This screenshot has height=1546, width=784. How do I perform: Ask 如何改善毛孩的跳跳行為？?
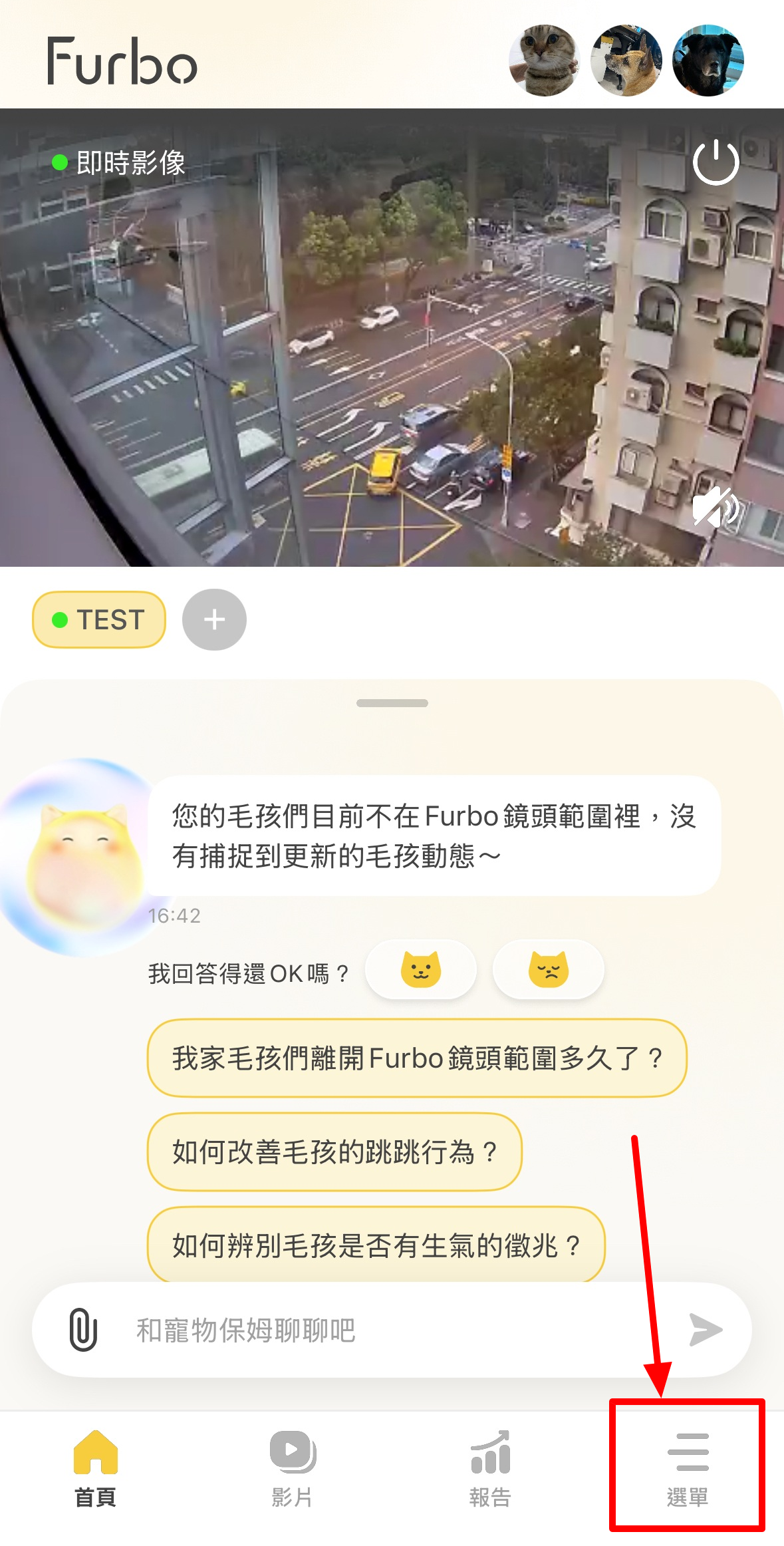pos(334,1152)
